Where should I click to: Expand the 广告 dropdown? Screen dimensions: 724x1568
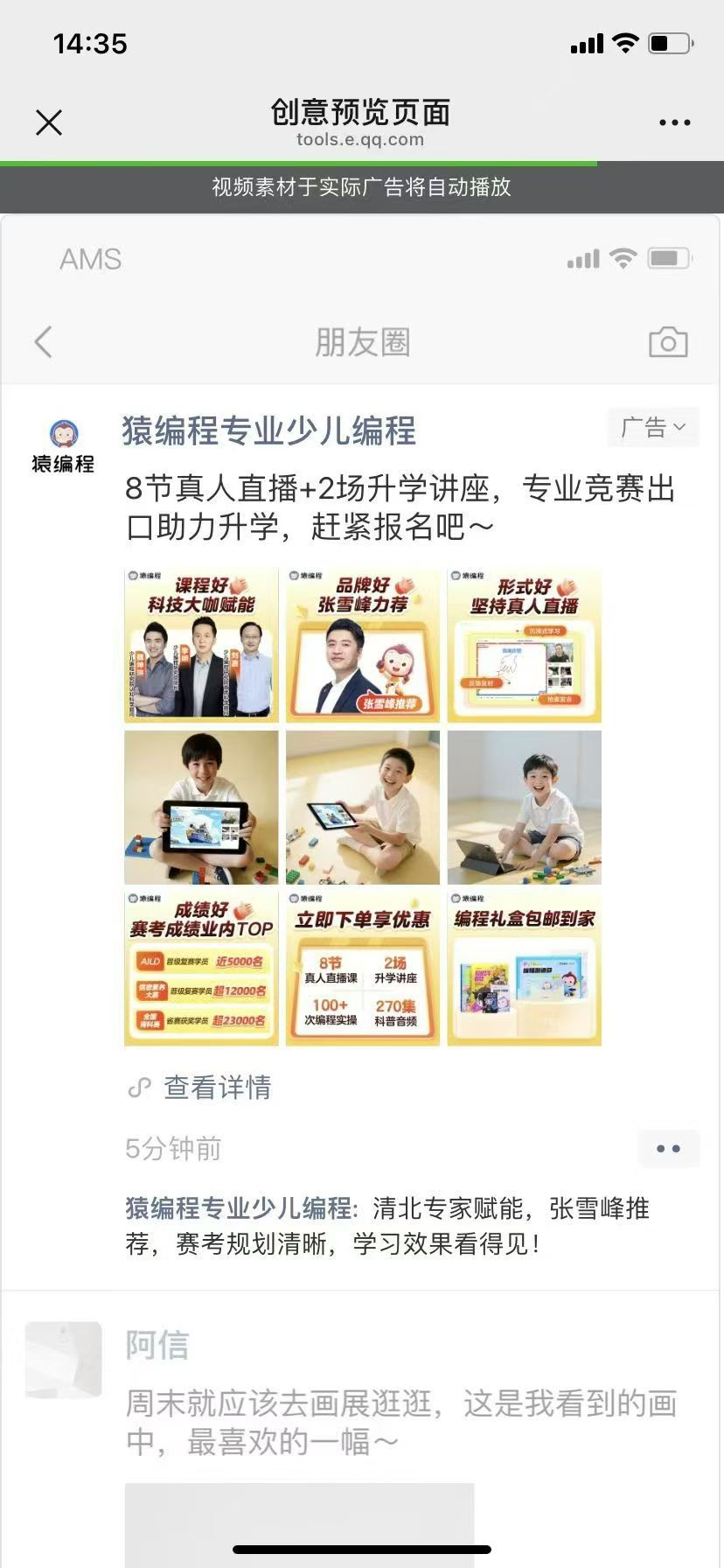(x=653, y=428)
